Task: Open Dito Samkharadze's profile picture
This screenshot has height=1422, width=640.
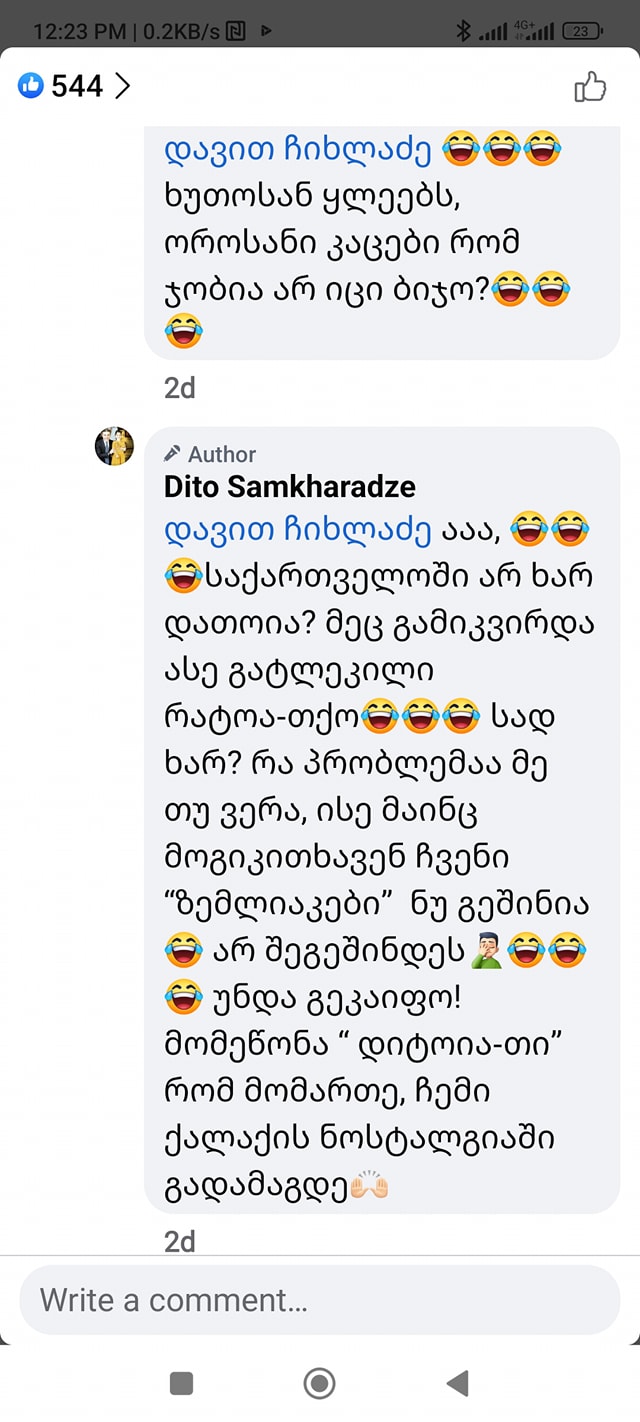Action: pyautogui.click(x=114, y=446)
